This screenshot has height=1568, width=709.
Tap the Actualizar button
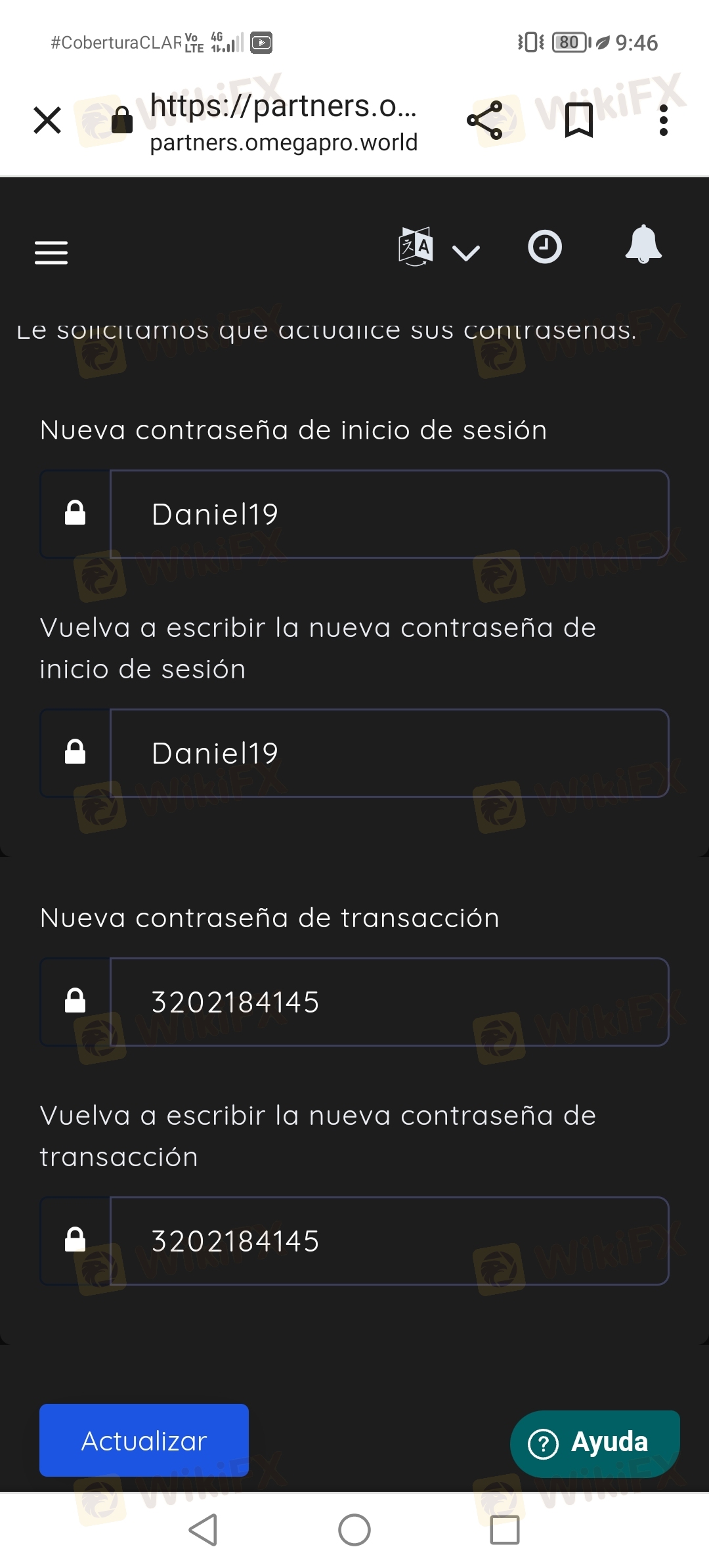click(144, 1441)
